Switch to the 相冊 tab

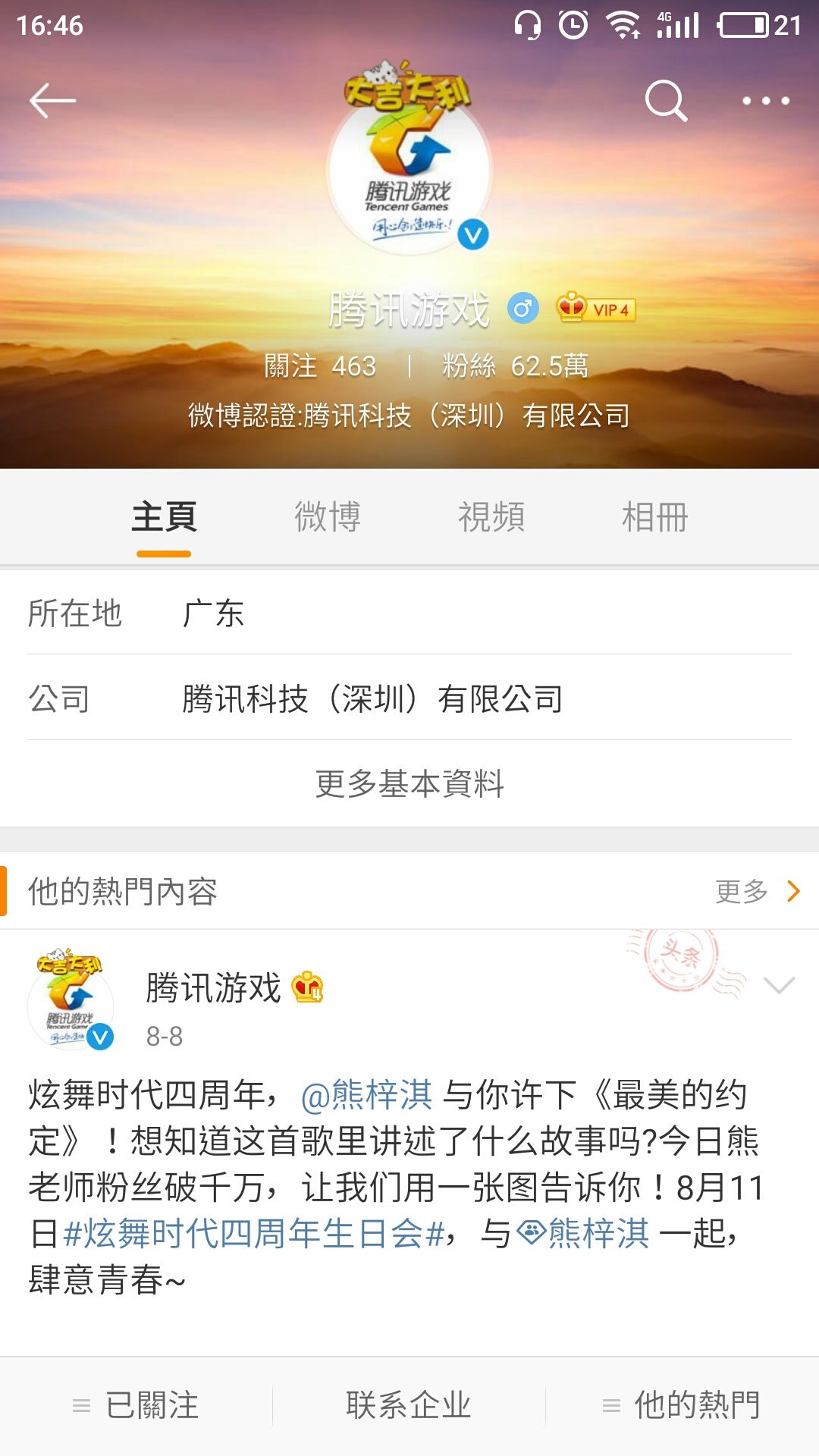pyautogui.click(x=655, y=517)
